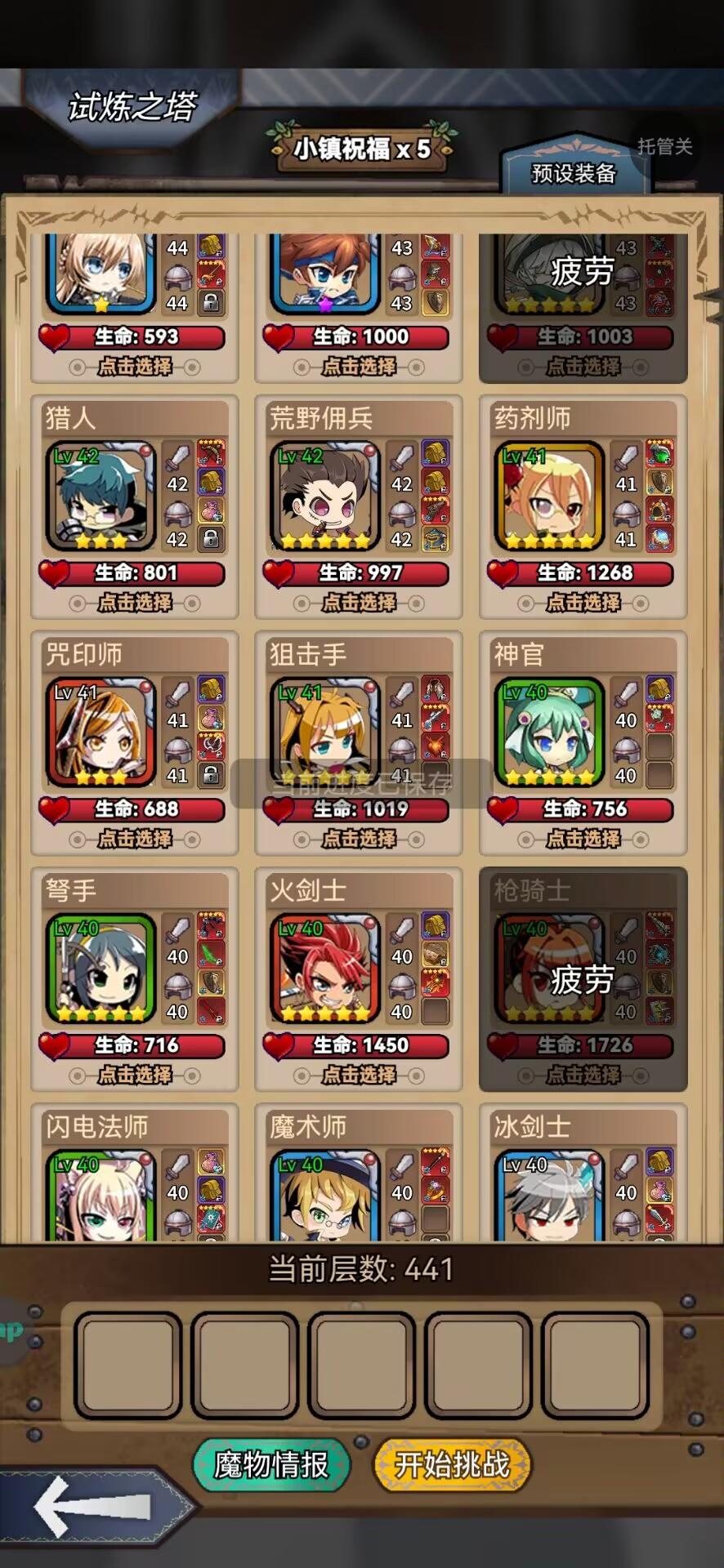
Task: Click the five-star bow weapon icon on 荒野佣兵
Action: click(x=434, y=510)
